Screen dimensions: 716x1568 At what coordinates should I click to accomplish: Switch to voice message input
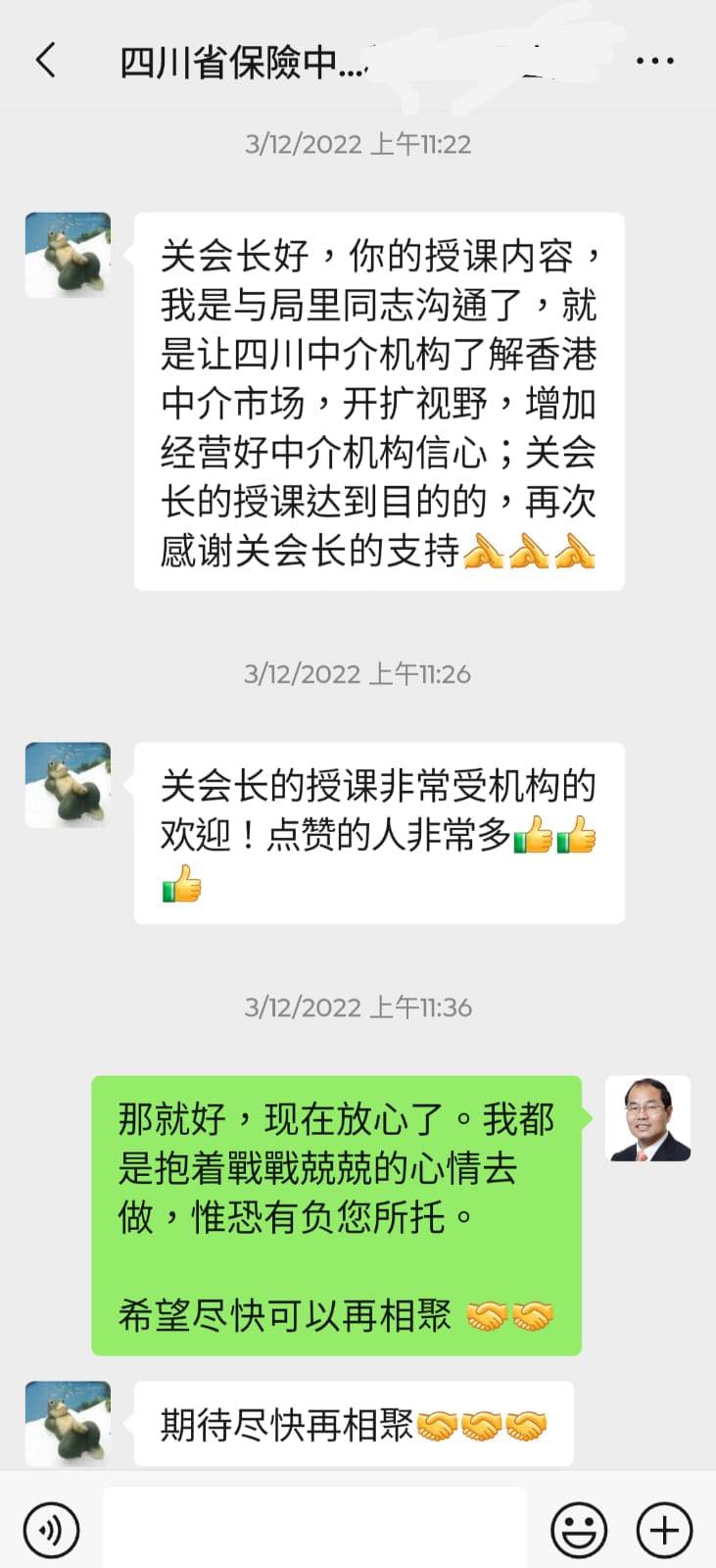point(50,1529)
